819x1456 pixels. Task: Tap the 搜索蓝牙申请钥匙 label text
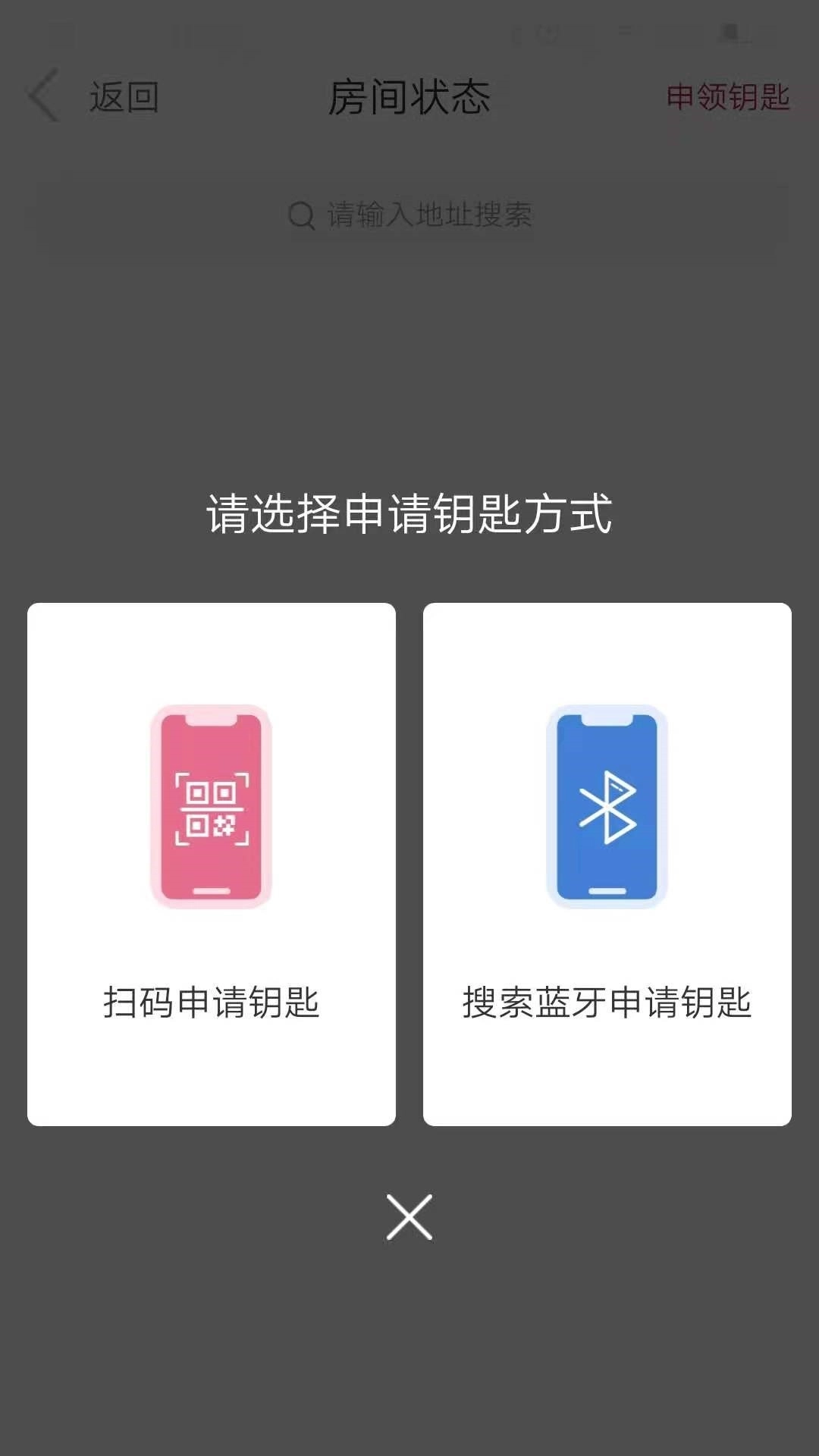(x=607, y=1001)
